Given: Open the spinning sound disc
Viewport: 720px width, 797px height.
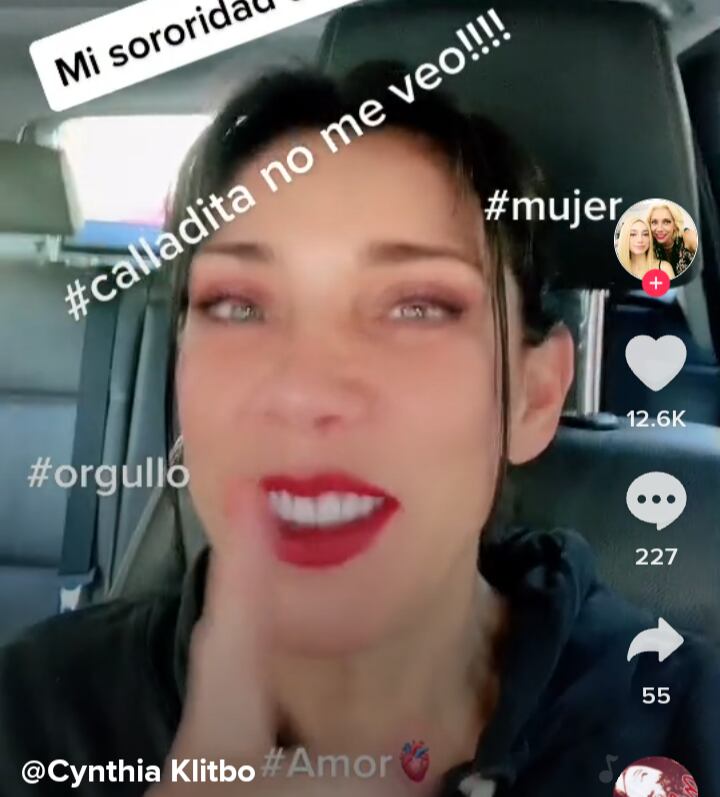Looking at the screenshot, I should coord(656,780).
